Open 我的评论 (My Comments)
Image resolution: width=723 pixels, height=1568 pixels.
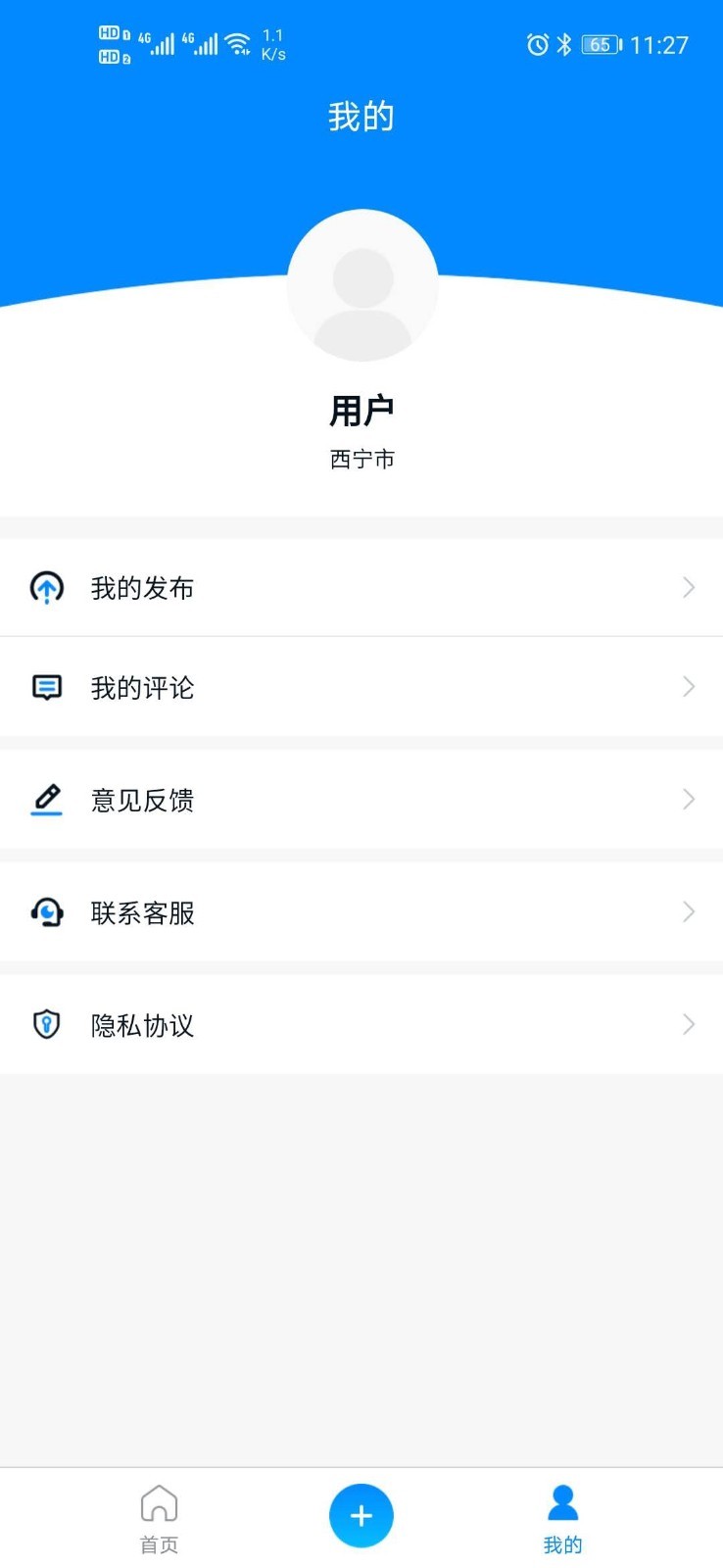361,687
